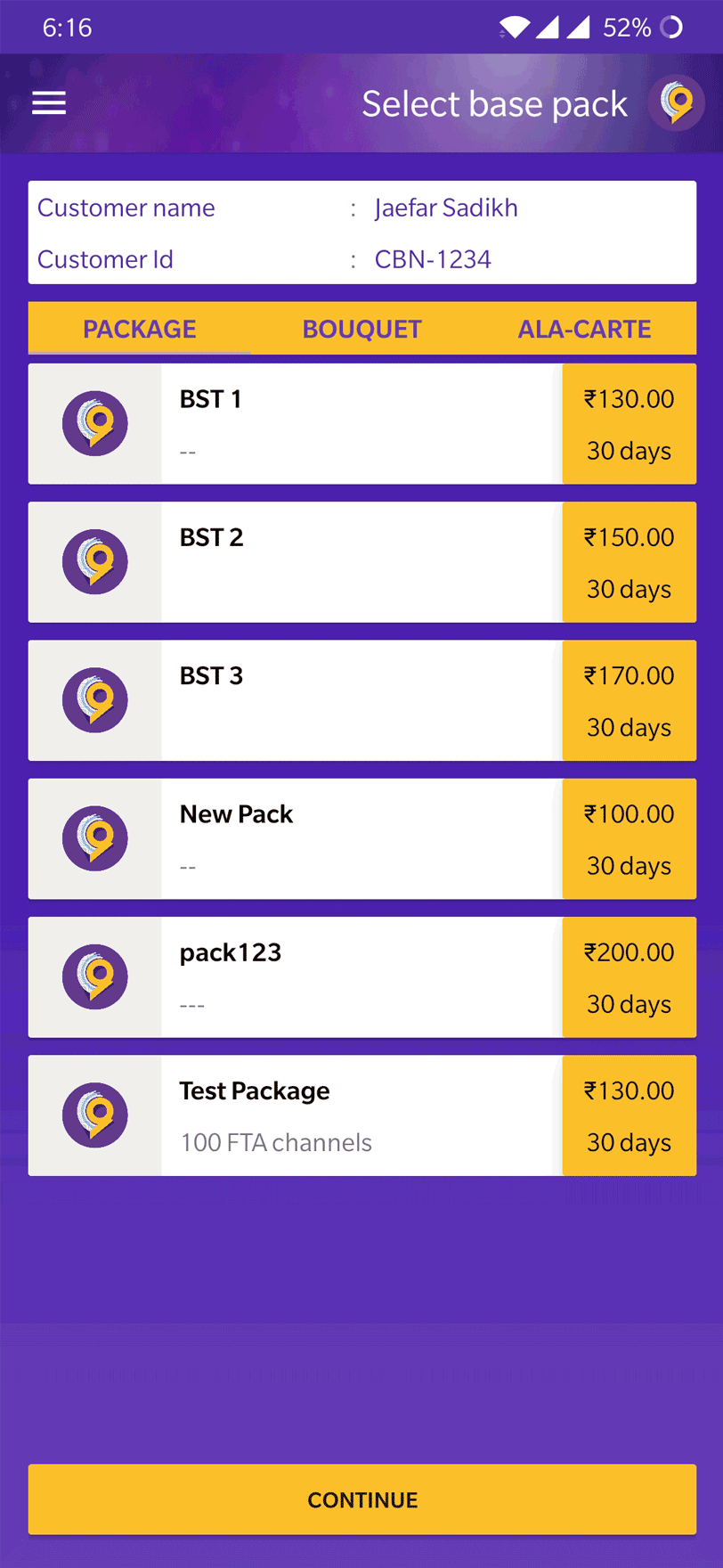This screenshot has width=723, height=1568.
Task: Select the BST 1 package logo icon
Action: pyautogui.click(x=94, y=423)
